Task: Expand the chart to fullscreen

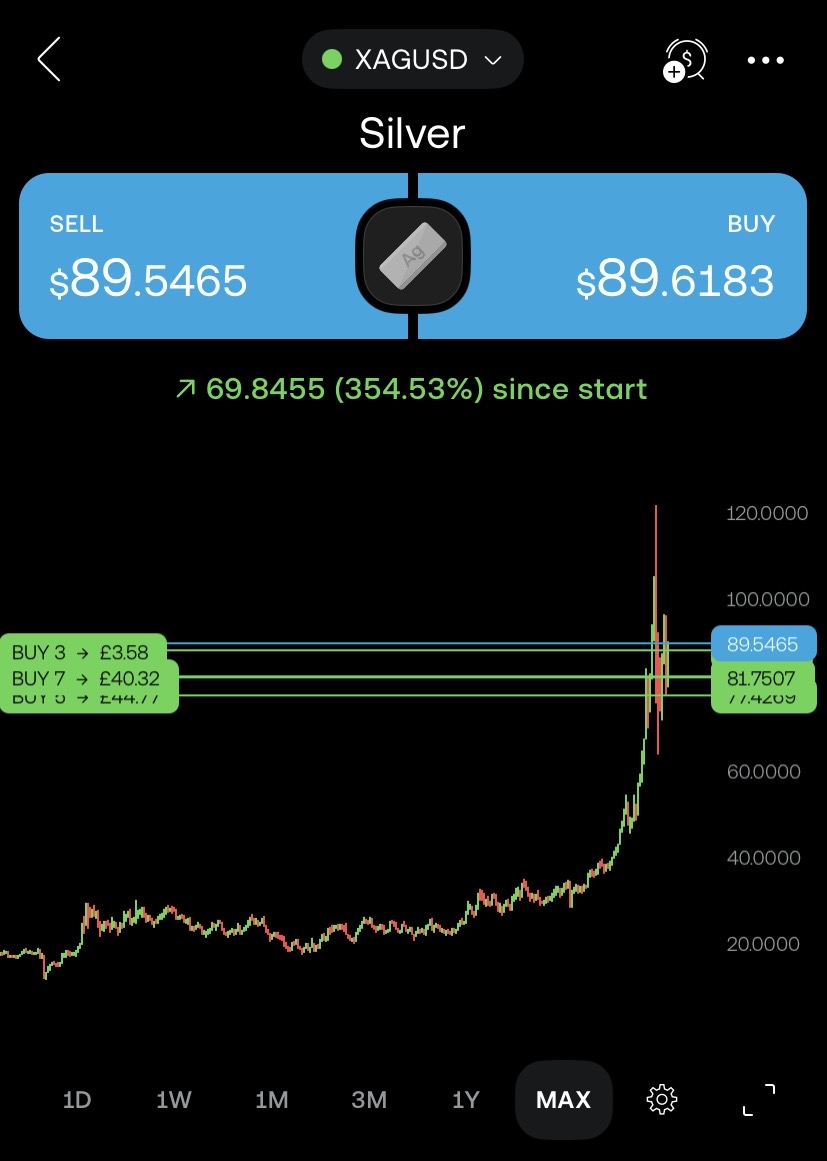Action: click(759, 1100)
